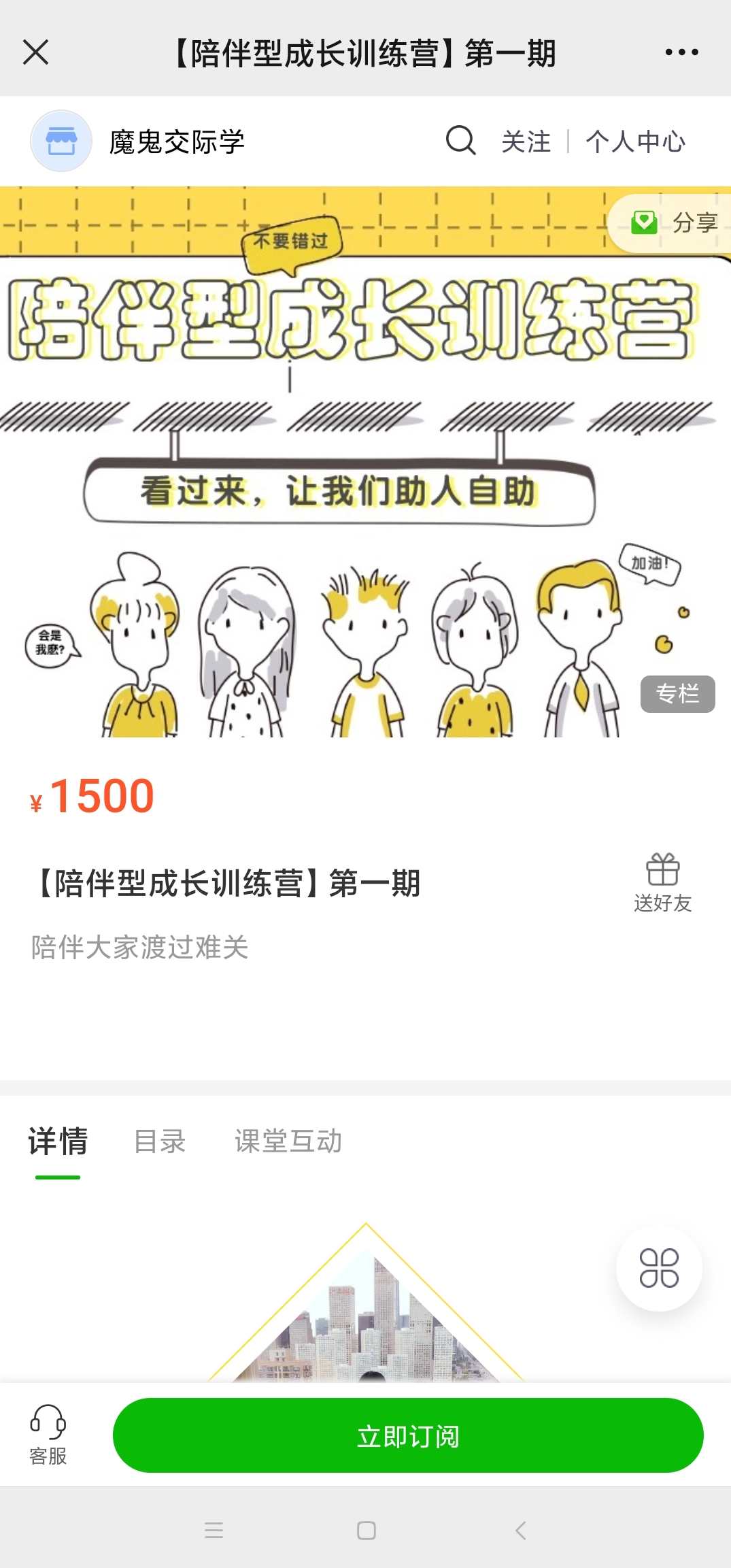Follow the account via 关注
The height and width of the screenshot is (1568, 731).
tap(526, 141)
